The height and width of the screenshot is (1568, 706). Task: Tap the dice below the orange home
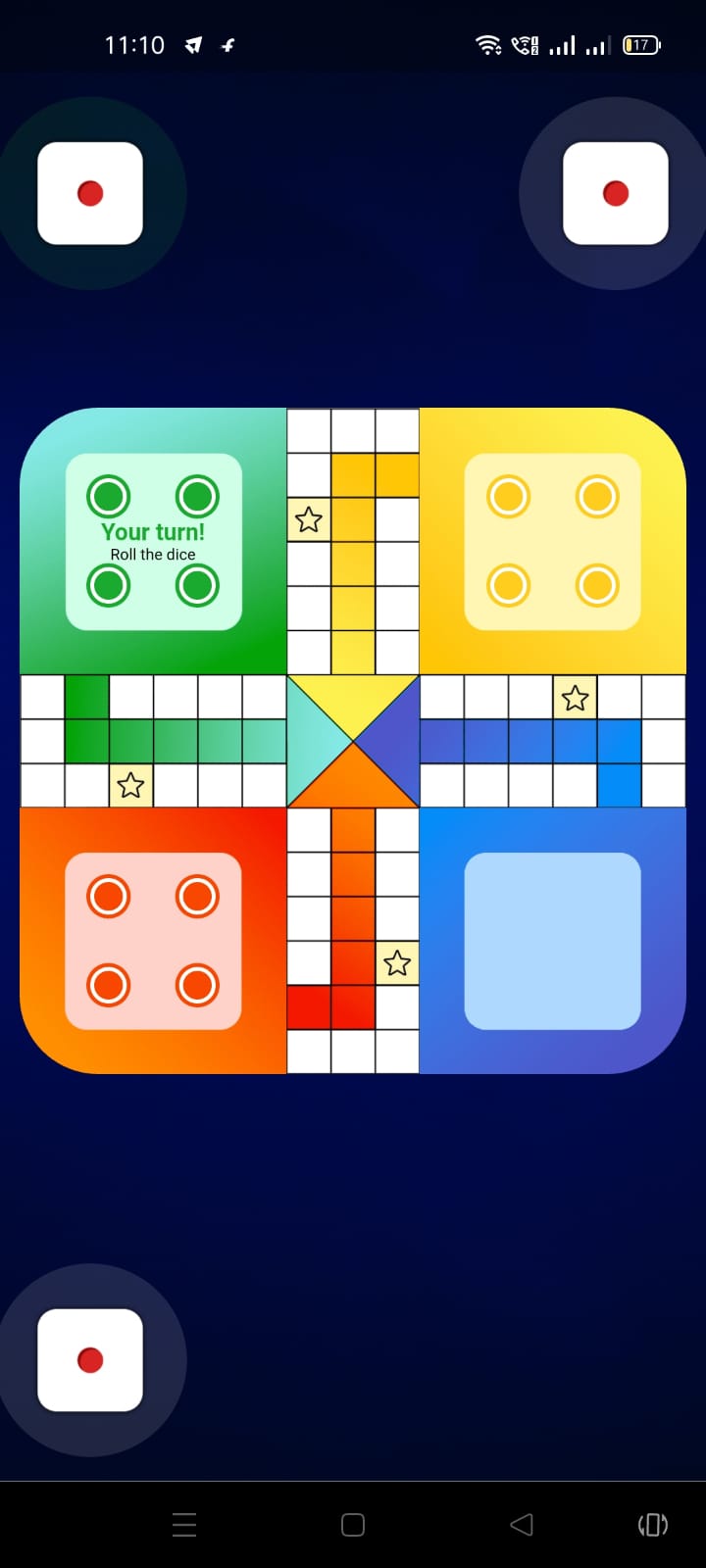[x=90, y=1359]
